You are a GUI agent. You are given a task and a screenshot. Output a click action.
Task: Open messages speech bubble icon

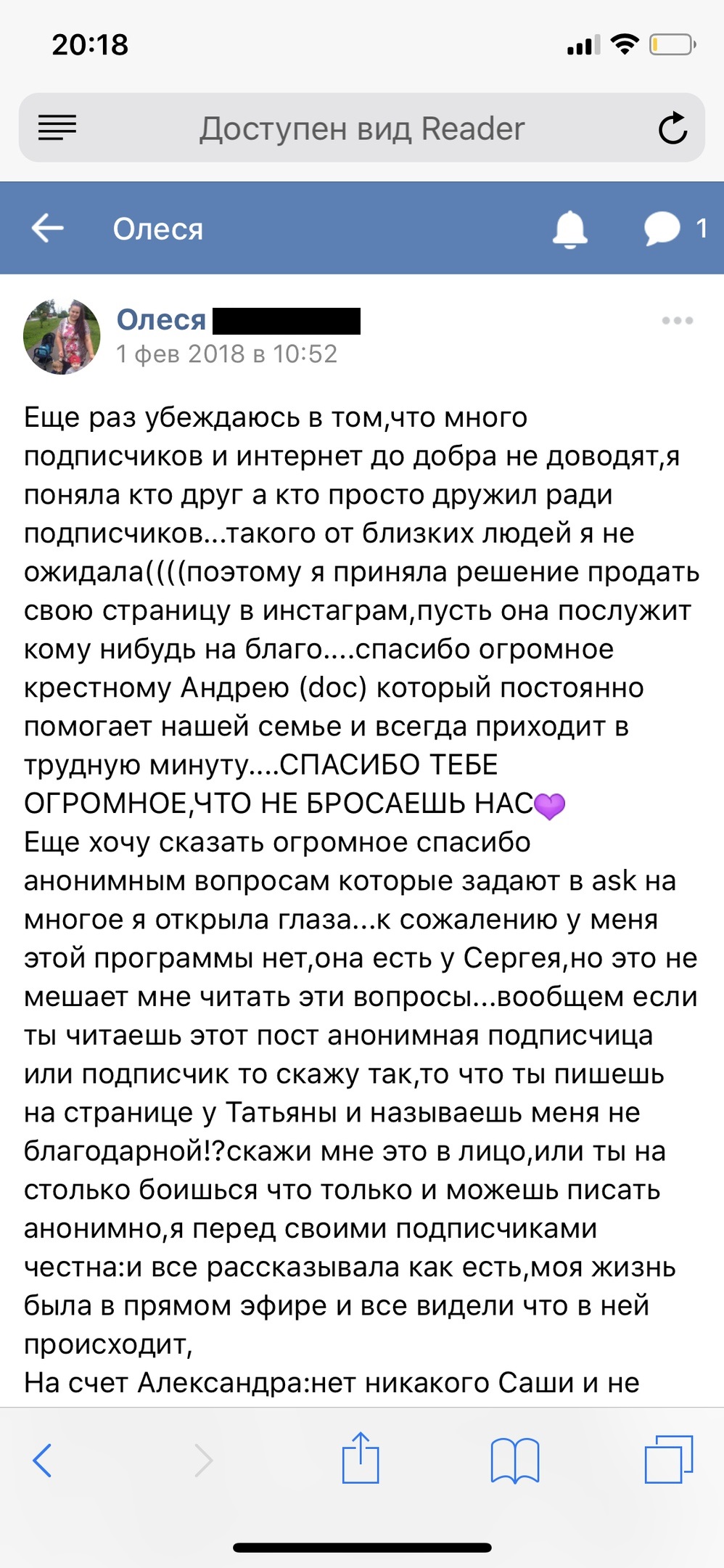[662, 229]
